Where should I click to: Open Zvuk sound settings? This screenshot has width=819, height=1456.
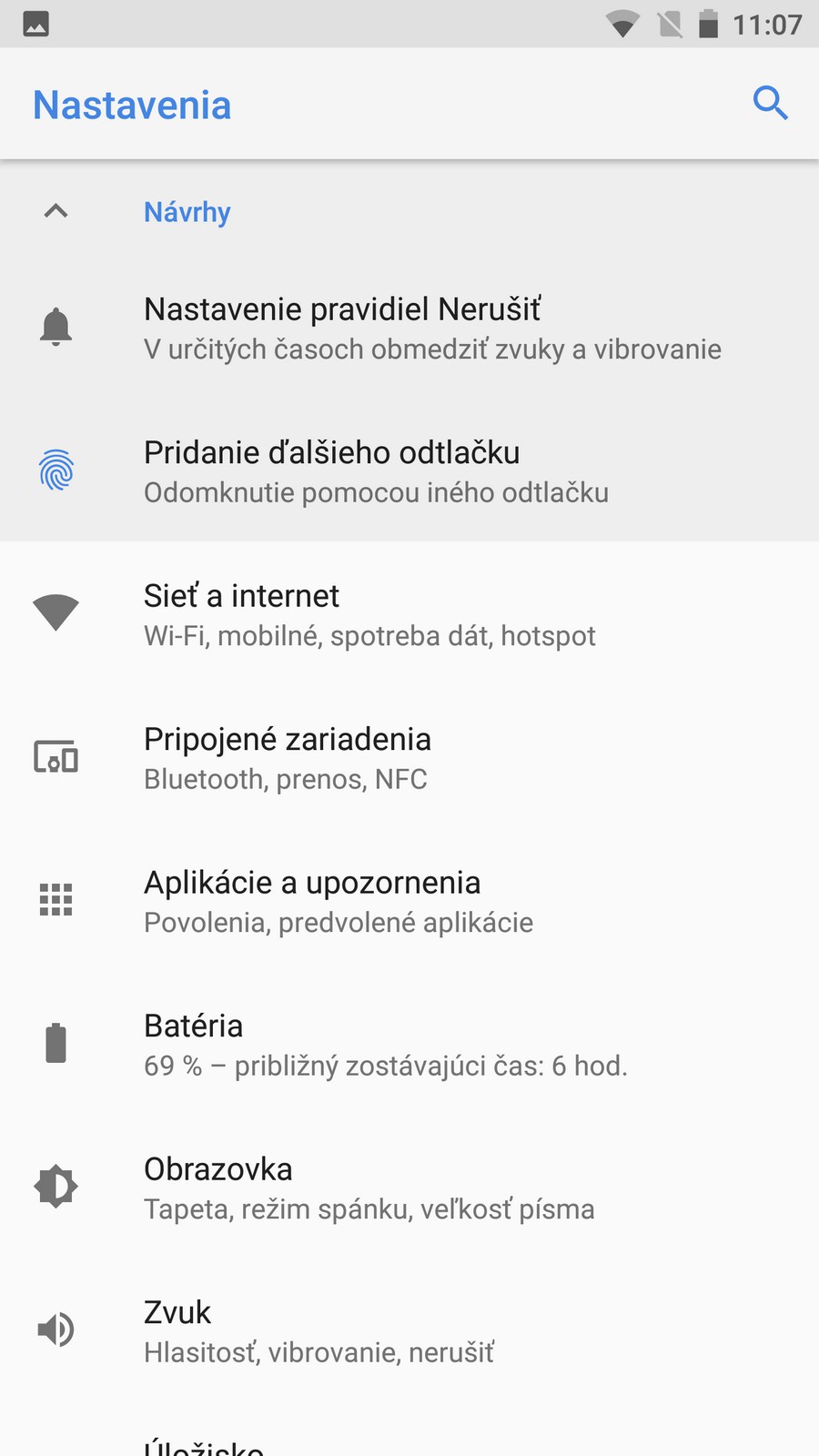pyautogui.click(x=409, y=1330)
